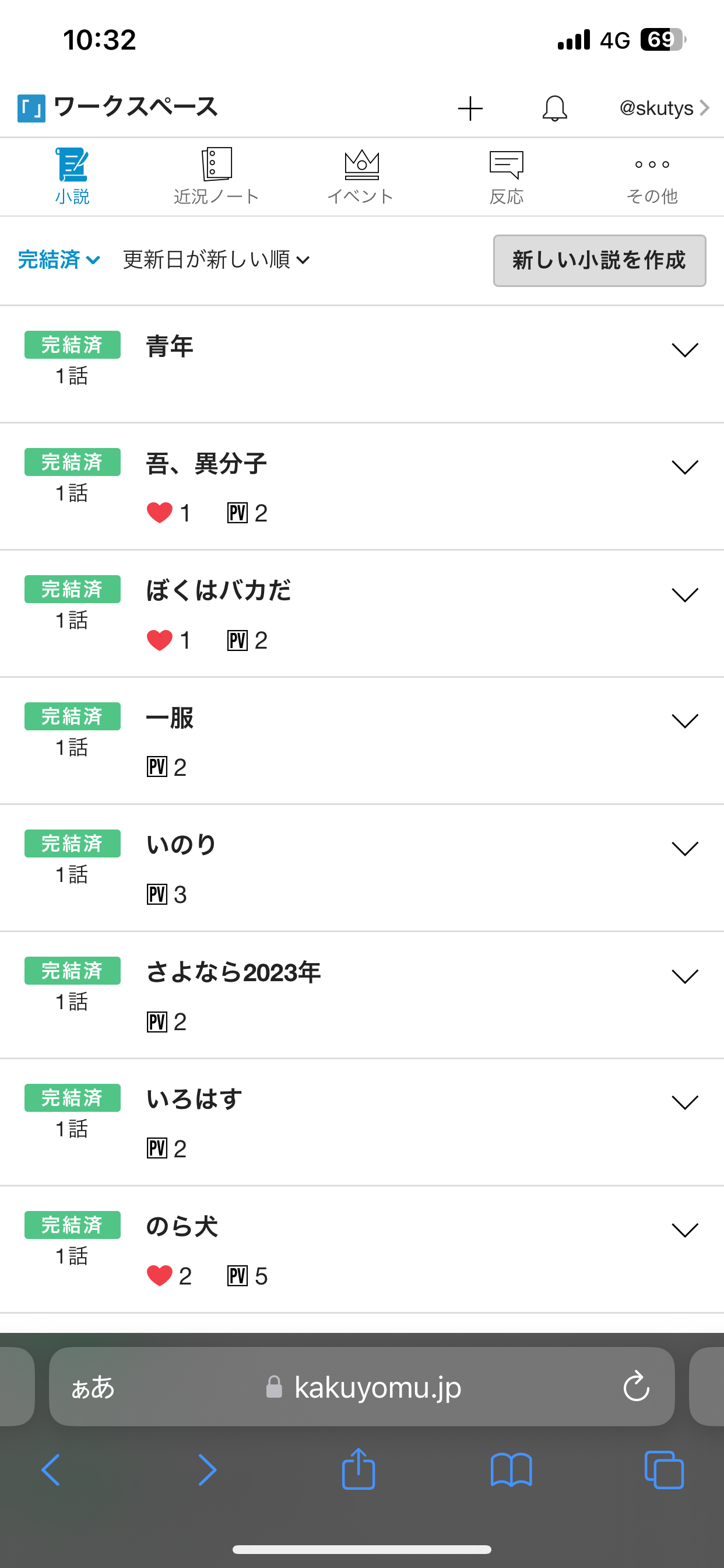The width and height of the screenshot is (724, 1568).
Task: Switch to the 反応 tab
Action: coord(506,177)
